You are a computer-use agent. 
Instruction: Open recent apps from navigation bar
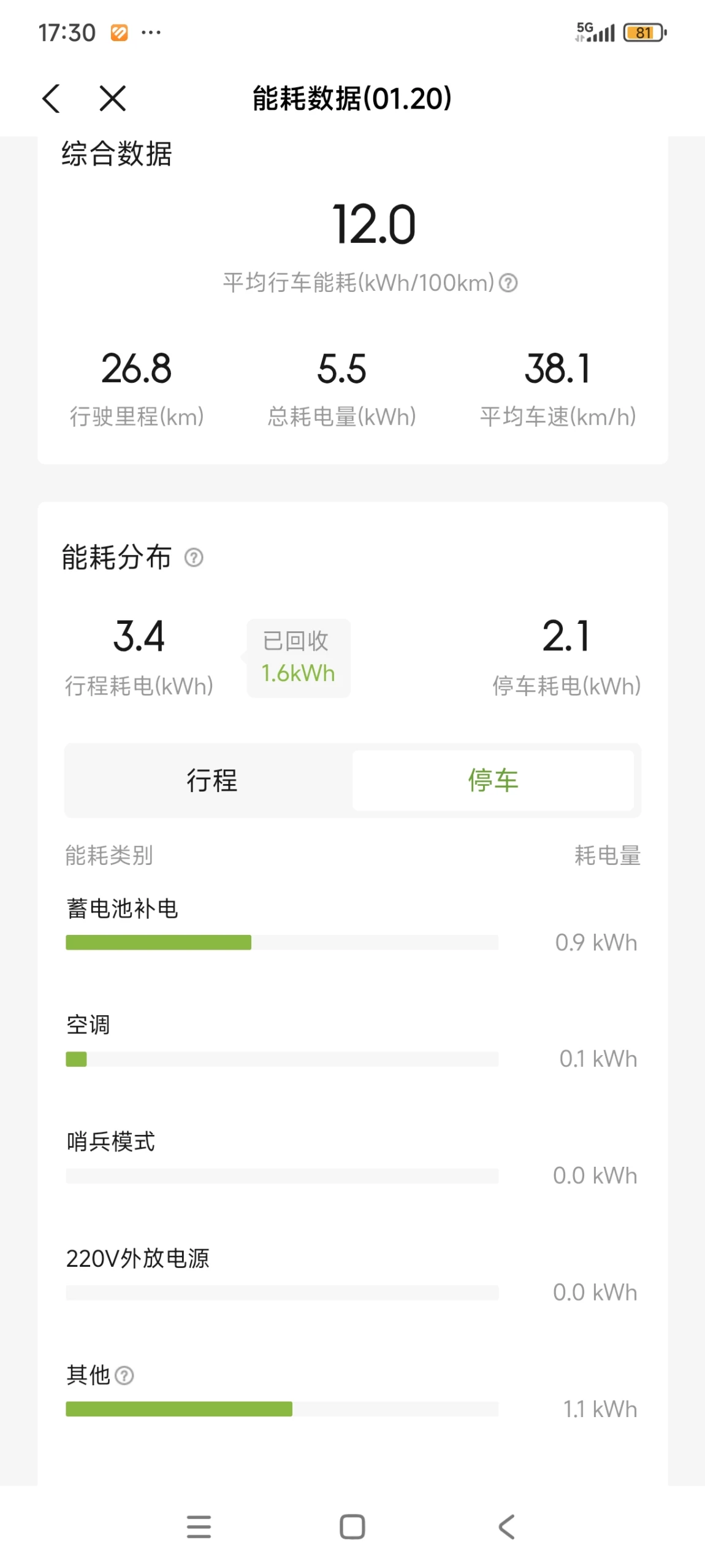tap(199, 1526)
